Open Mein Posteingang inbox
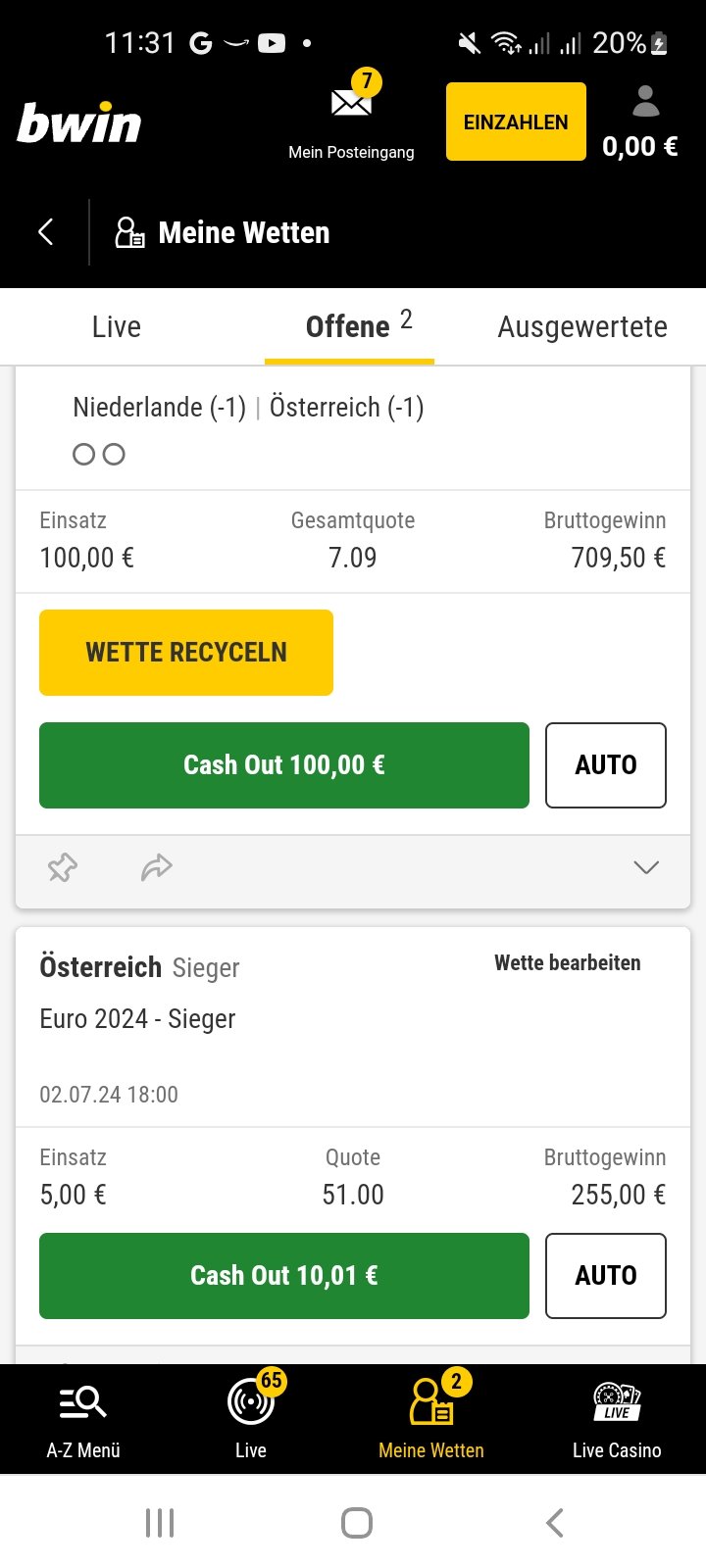Viewport: 706px width, 1568px height. [351, 116]
